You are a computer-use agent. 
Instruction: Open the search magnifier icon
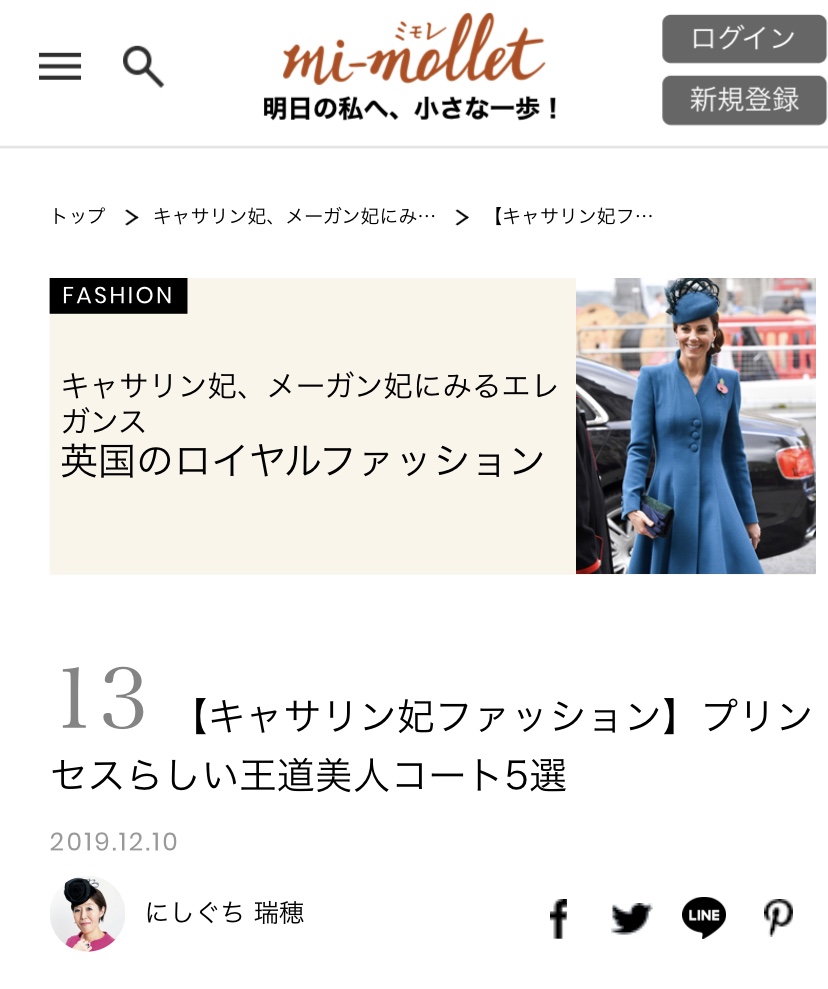click(x=143, y=67)
